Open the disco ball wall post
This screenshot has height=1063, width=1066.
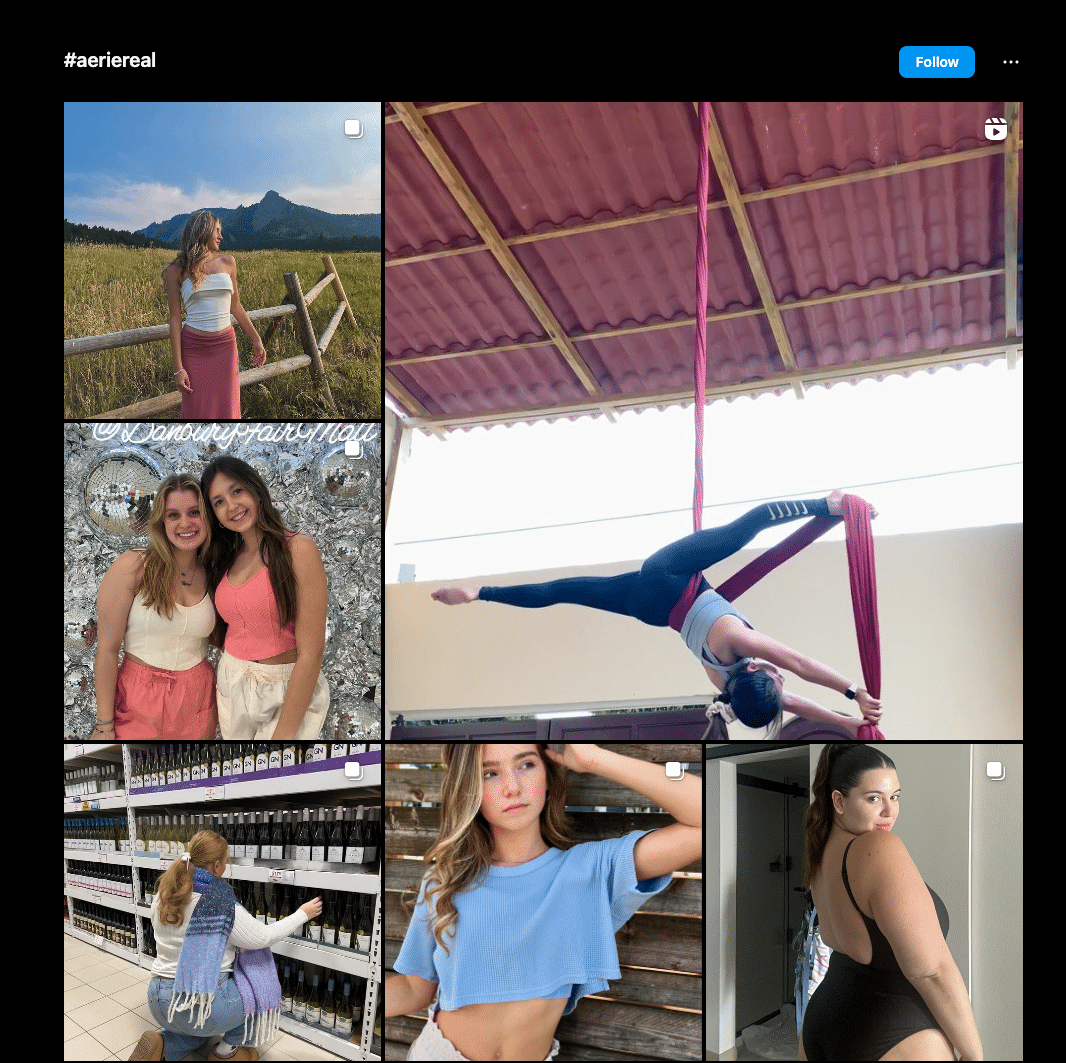222,581
